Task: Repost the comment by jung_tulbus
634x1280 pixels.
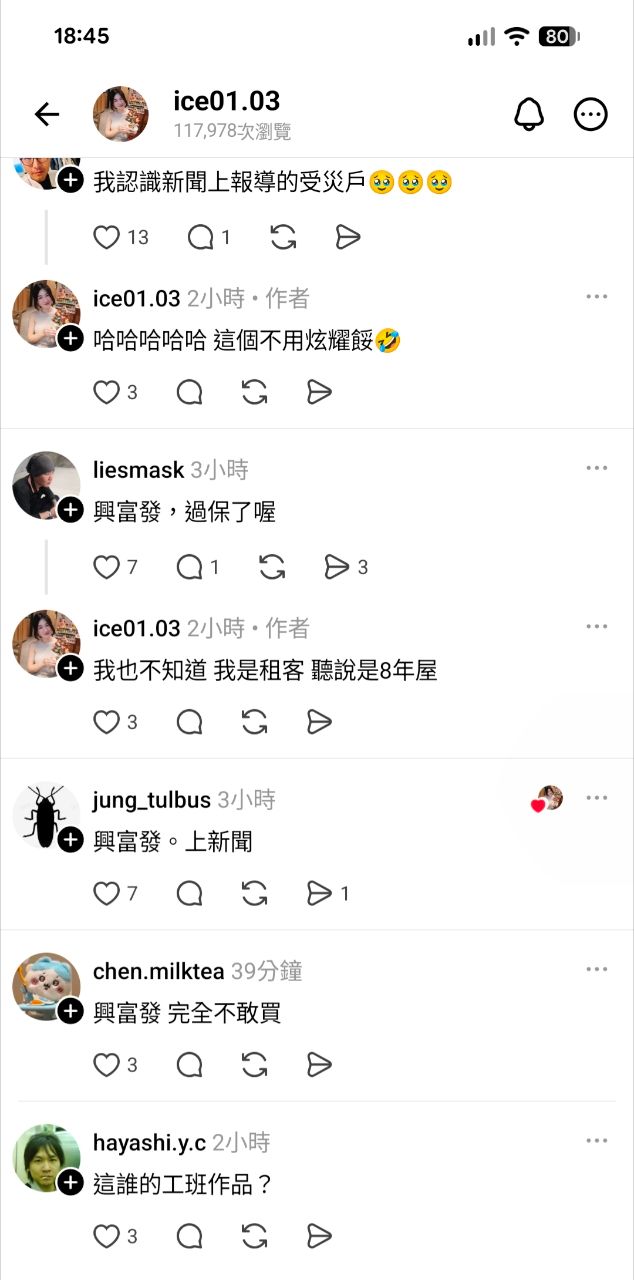Action: coord(254,893)
